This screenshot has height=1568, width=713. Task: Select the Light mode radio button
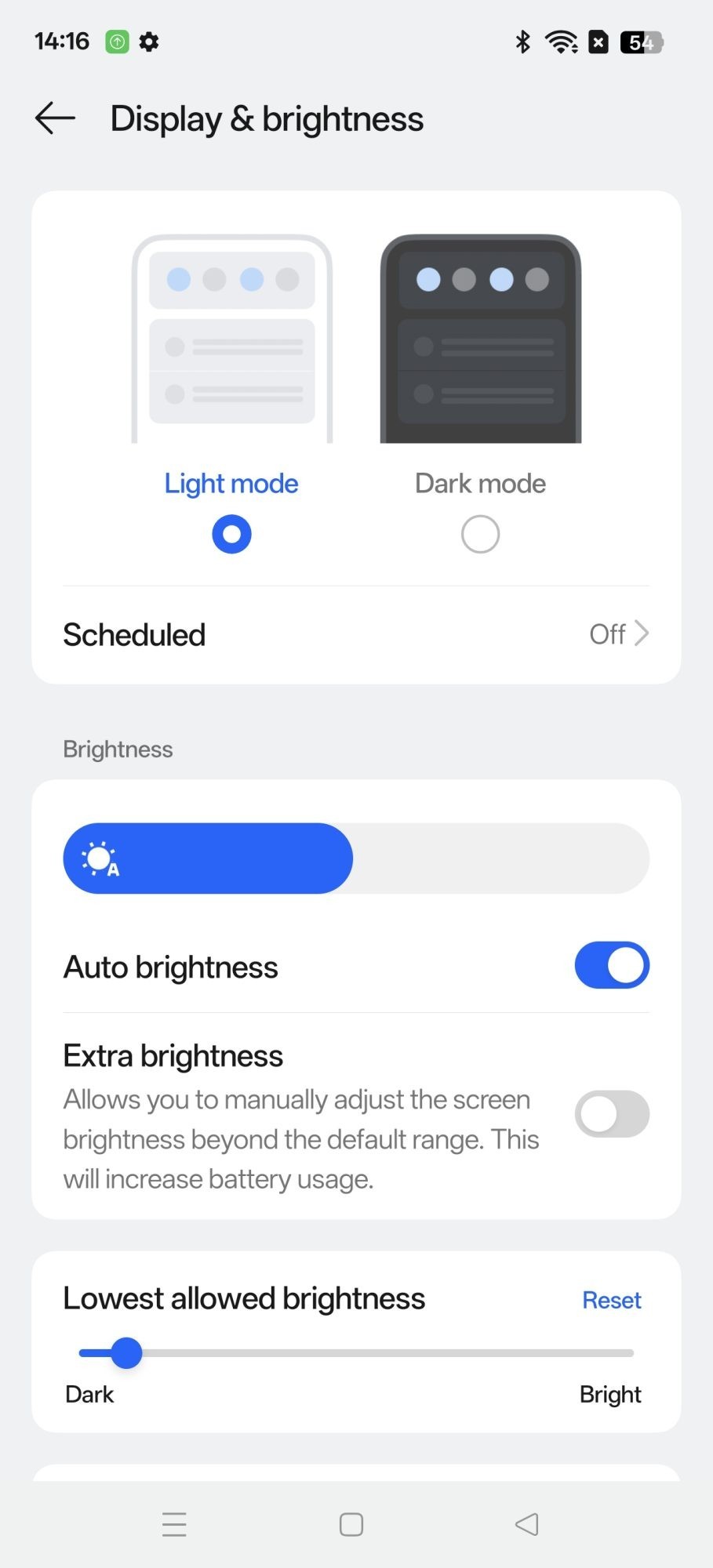coord(231,534)
